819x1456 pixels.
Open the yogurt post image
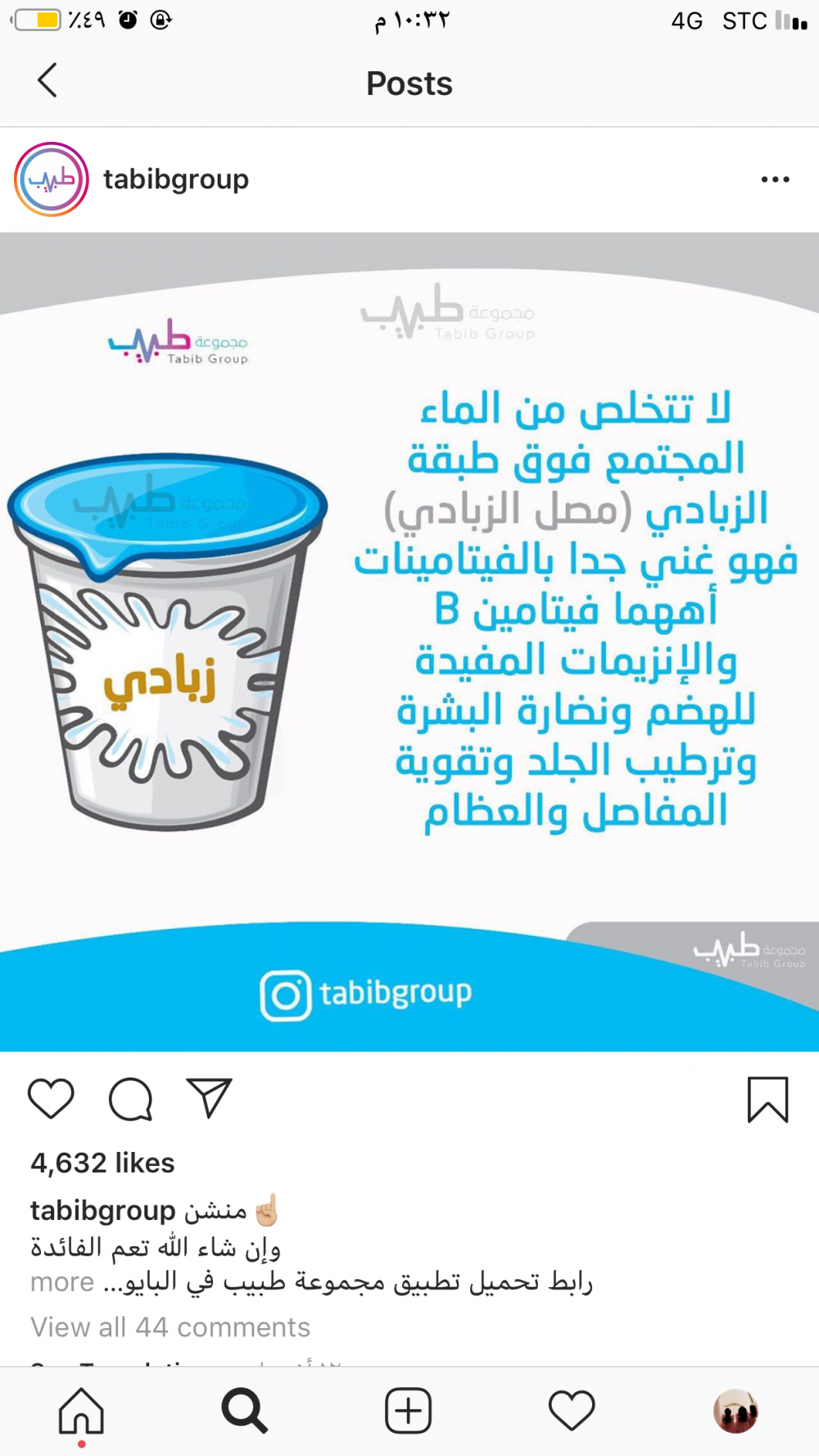click(x=409, y=642)
